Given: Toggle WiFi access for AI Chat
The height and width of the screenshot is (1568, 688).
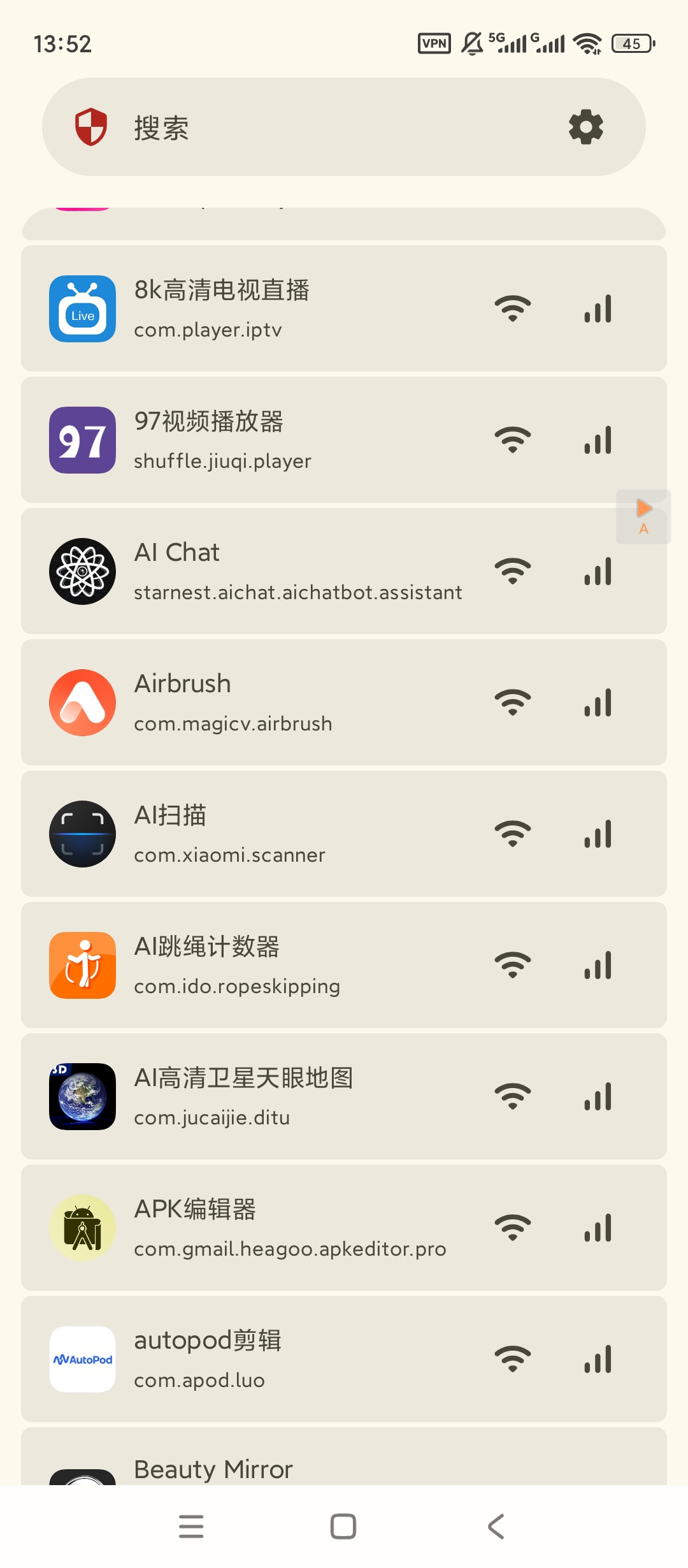Looking at the screenshot, I should point(513,571).
